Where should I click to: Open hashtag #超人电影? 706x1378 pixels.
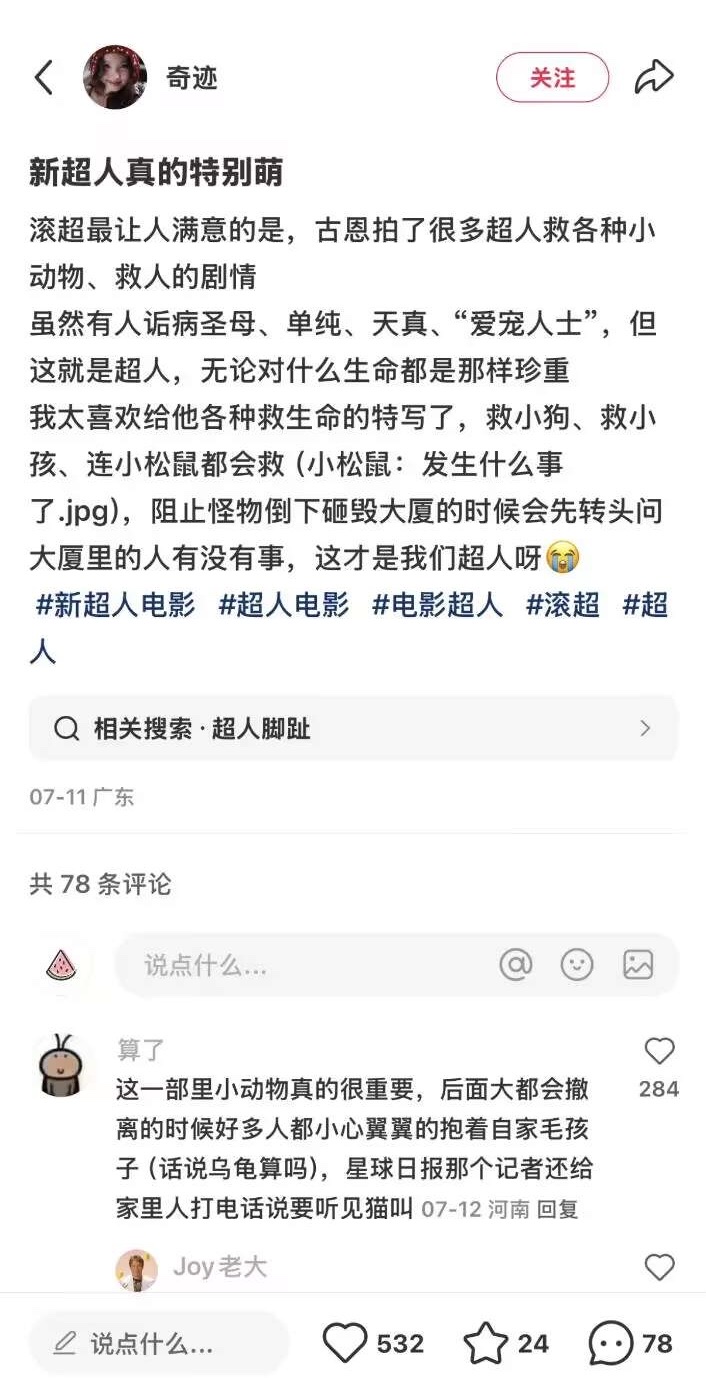284,605
